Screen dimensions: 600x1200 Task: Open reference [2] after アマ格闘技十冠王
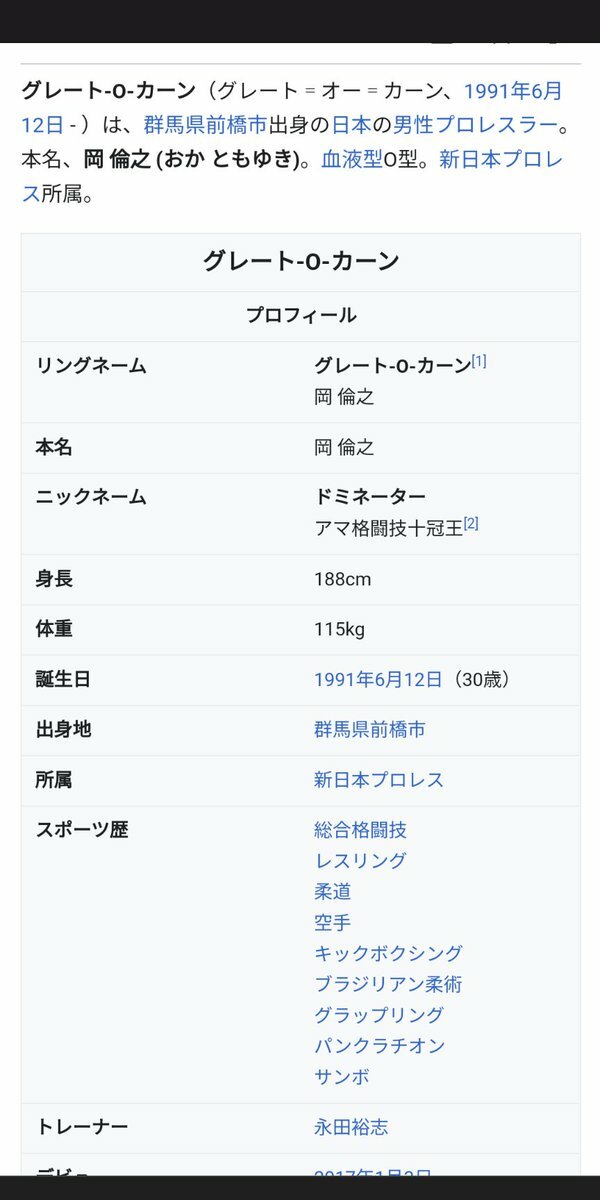[x=471, y=524]
